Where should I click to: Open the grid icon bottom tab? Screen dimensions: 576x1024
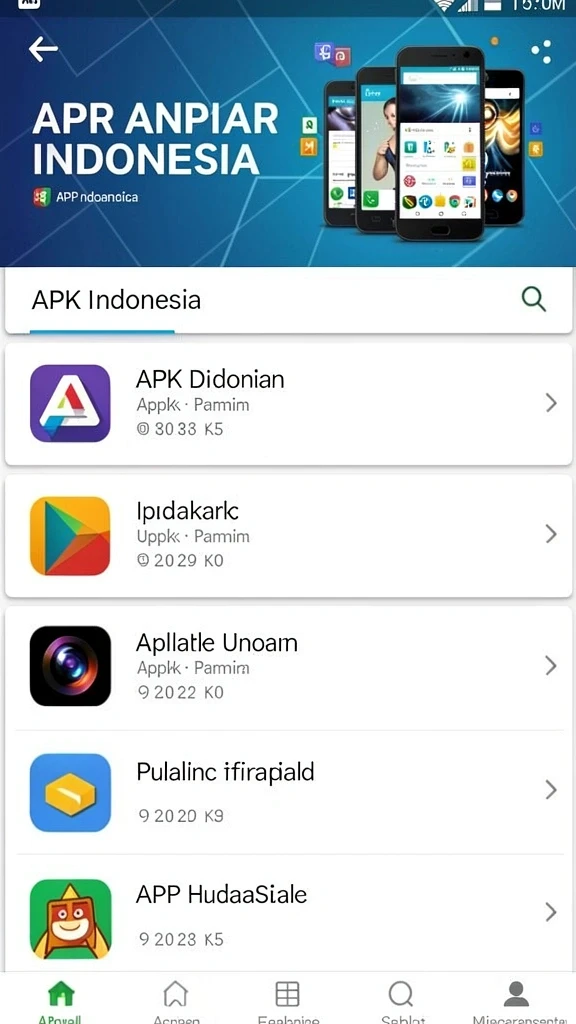(287, 1000)
